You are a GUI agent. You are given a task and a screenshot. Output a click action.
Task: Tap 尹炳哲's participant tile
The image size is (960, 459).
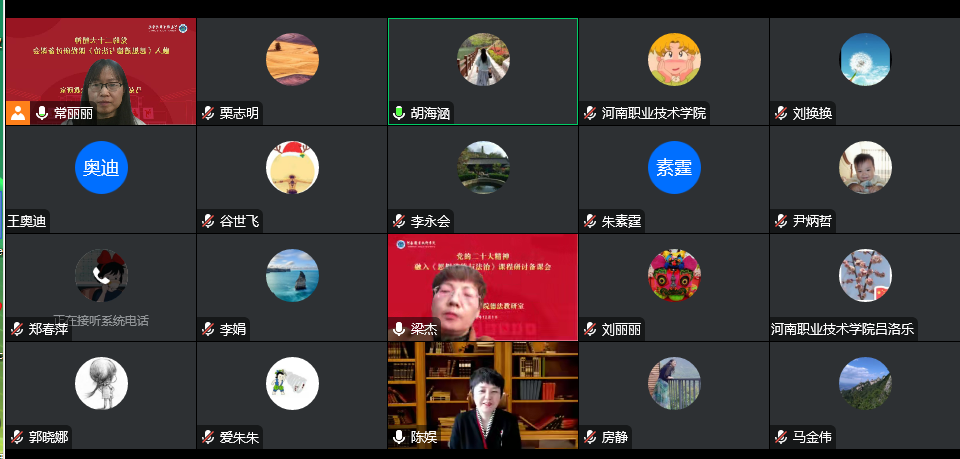(x=865, y=179)
